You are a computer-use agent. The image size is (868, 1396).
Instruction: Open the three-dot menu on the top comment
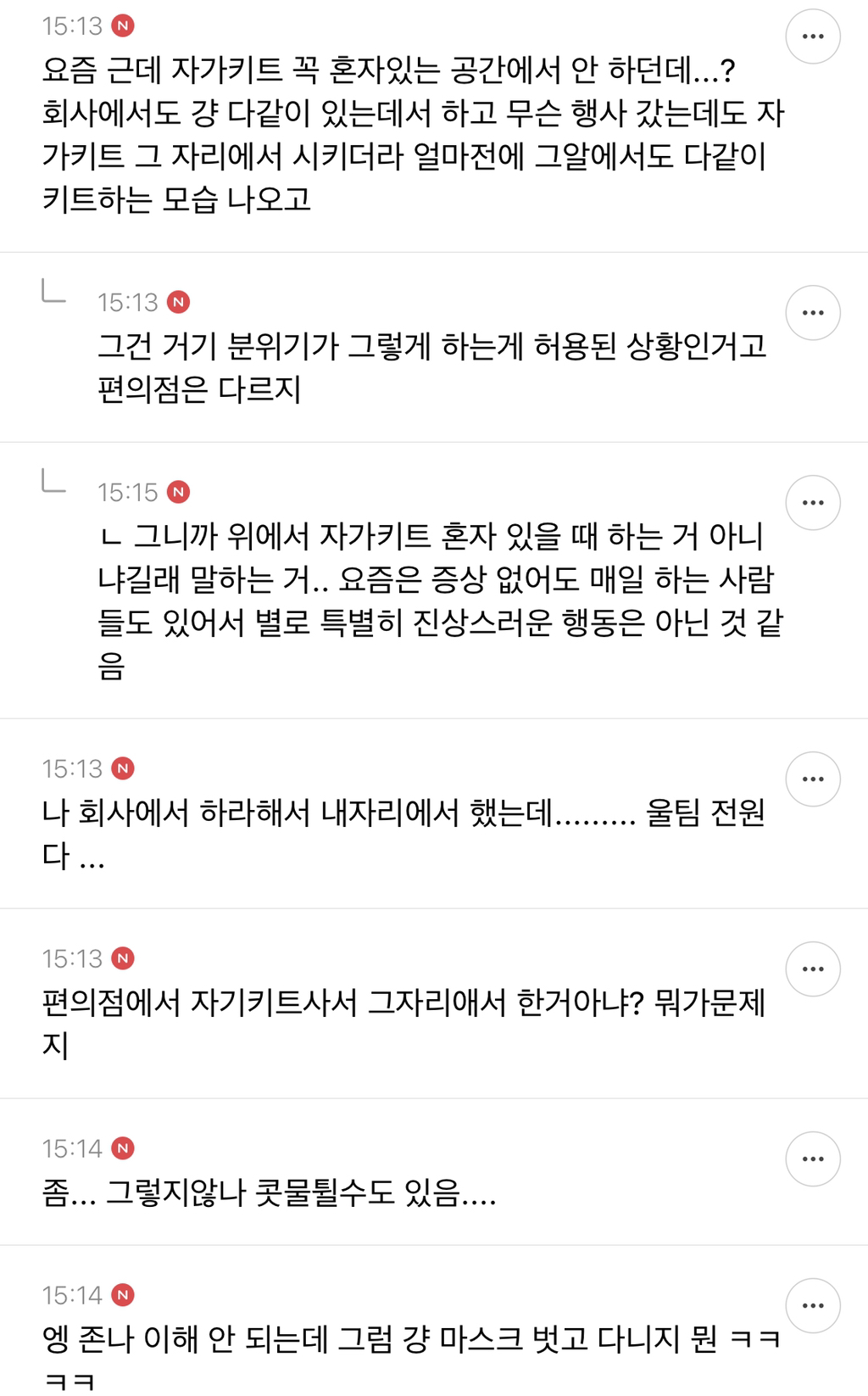tap(814, 36)
